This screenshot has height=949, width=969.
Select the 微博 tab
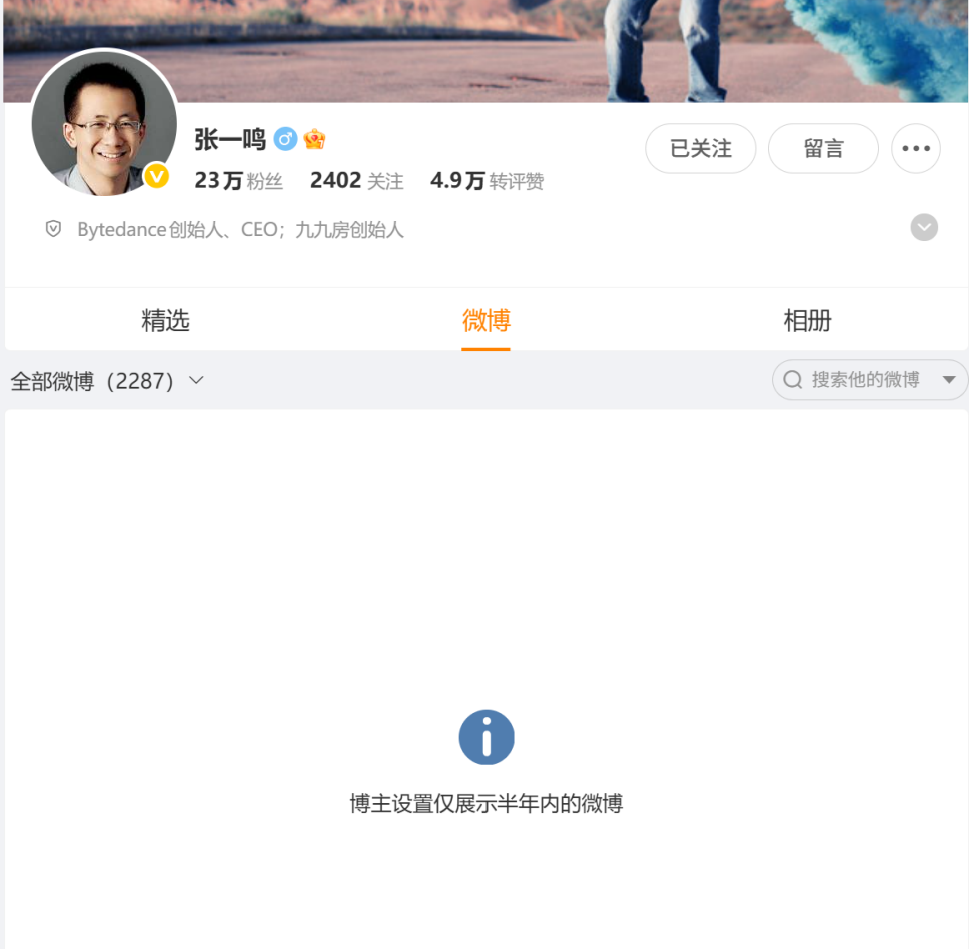(x=486, y=320)
